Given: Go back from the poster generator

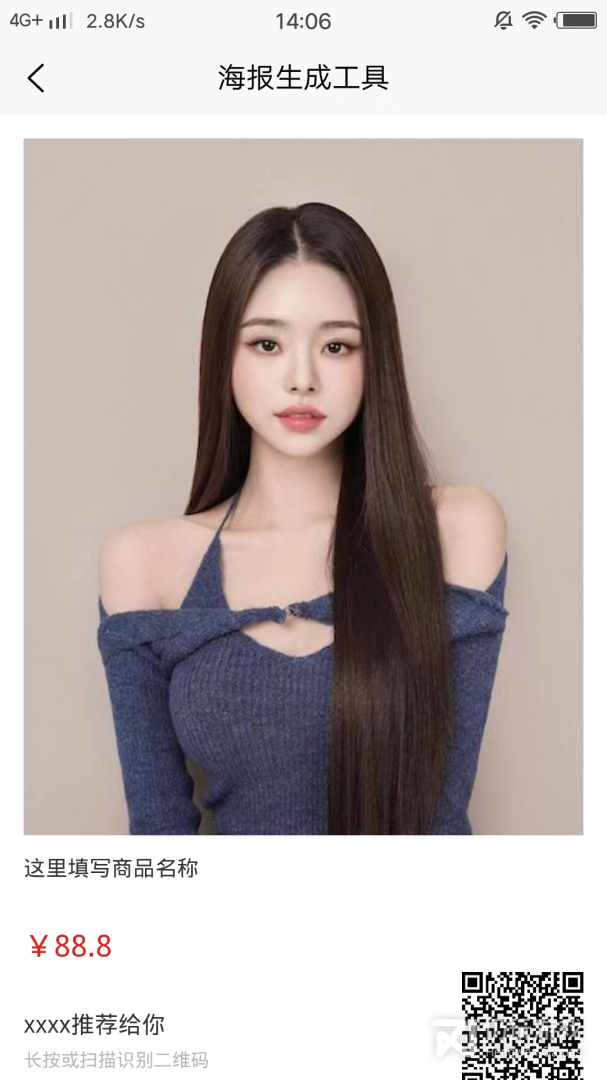Looking at the screenshot, I should pyautogui.click(x=36, y=77).
